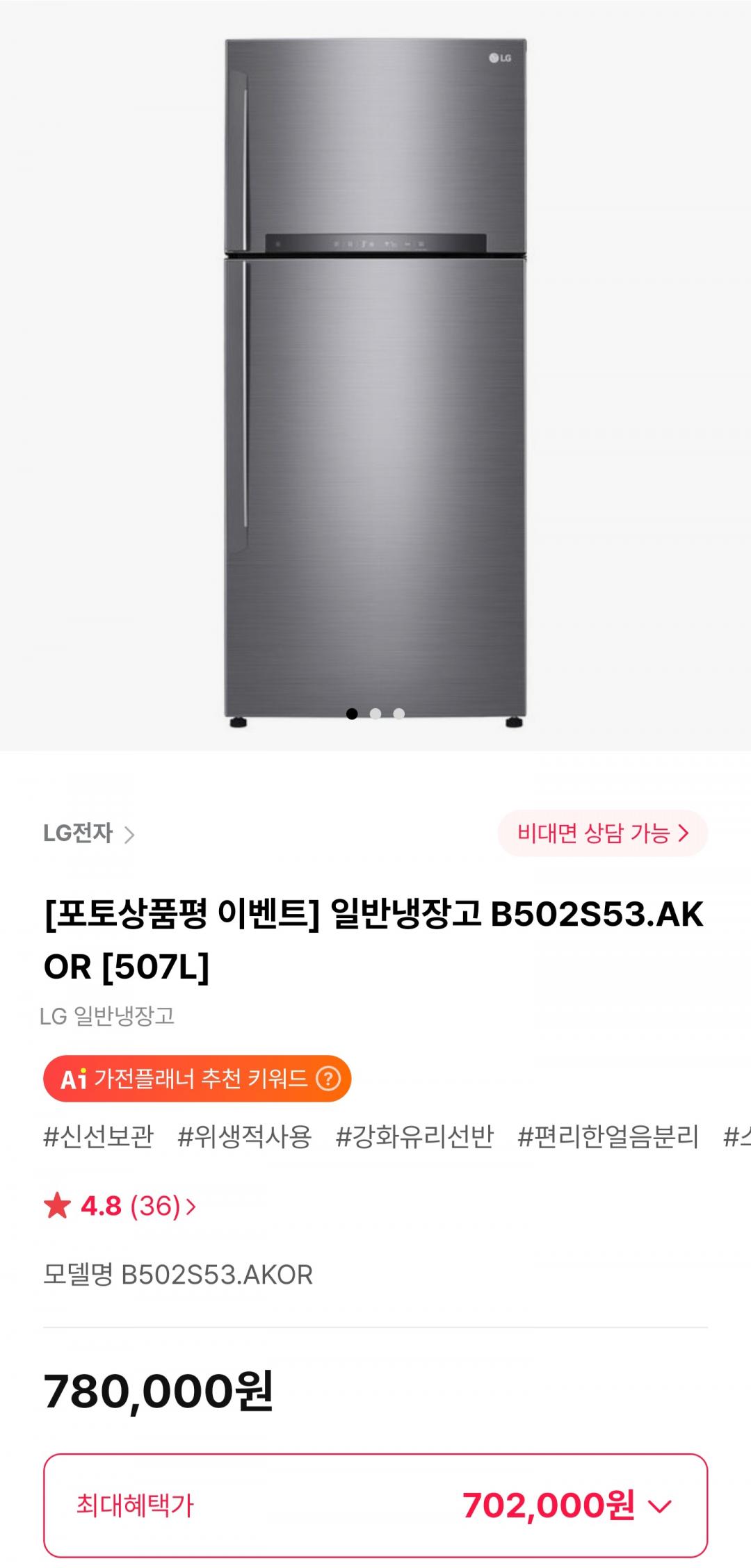Open AI 가전플래너 추천 키워드 help

328,1078
